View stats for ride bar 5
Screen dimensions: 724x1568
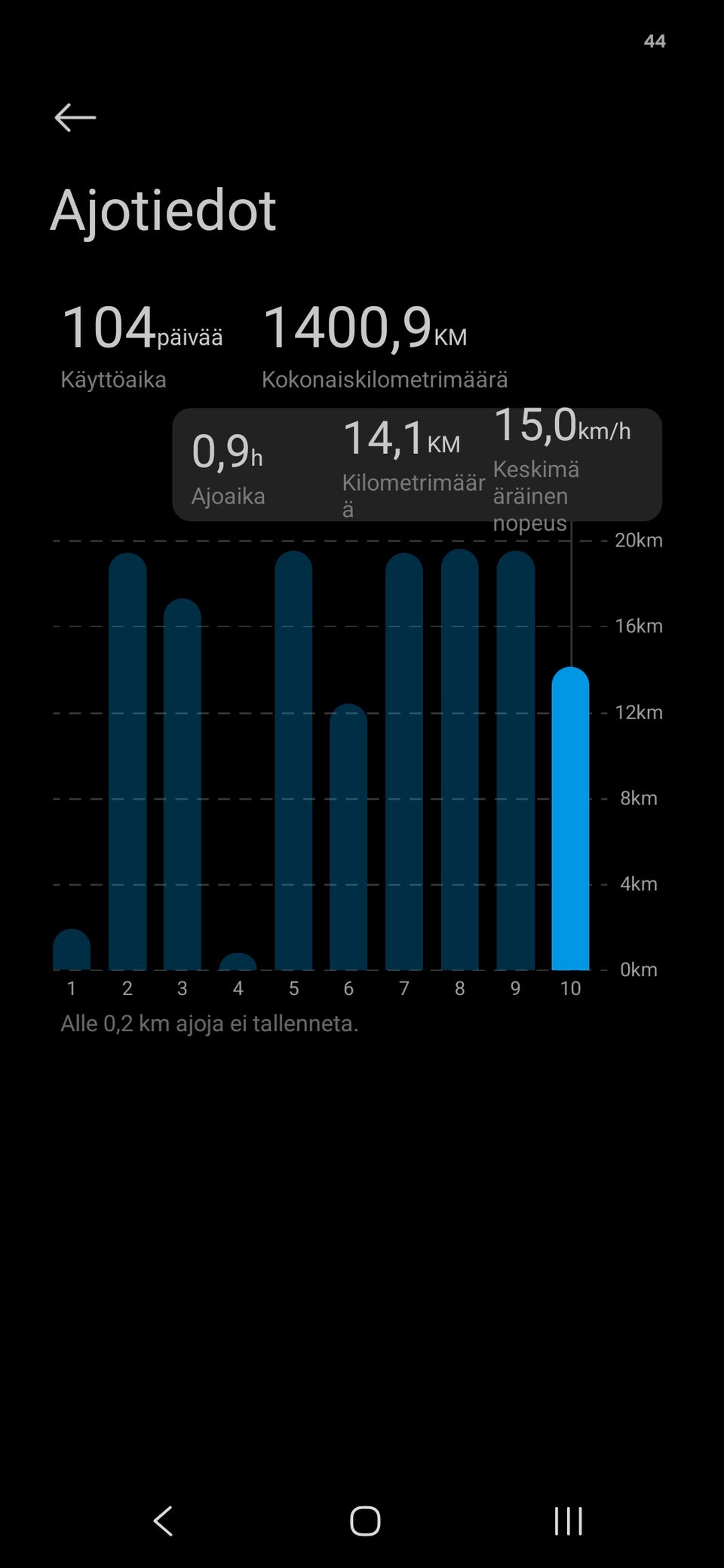[293, 760]
